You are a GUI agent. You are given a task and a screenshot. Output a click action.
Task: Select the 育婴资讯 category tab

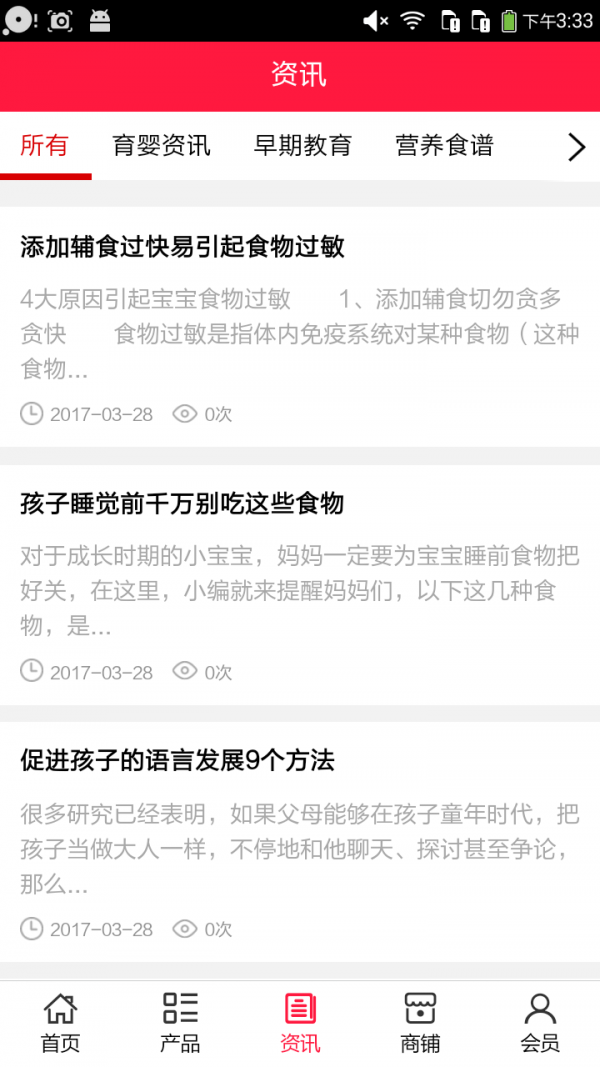click(161, 146)
